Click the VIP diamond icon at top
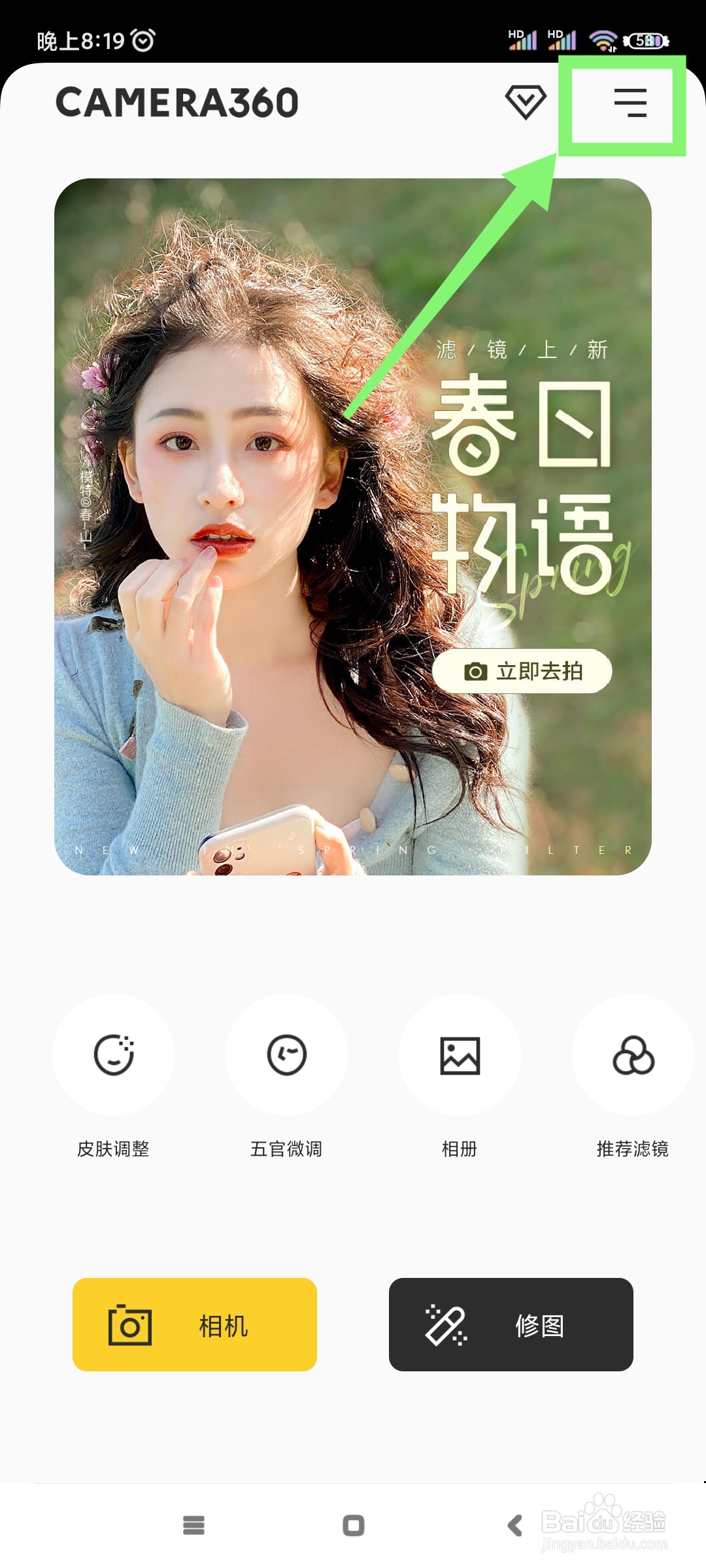Image resolution: width=706 pixels, height=1568 pixels. click(527, 101)
